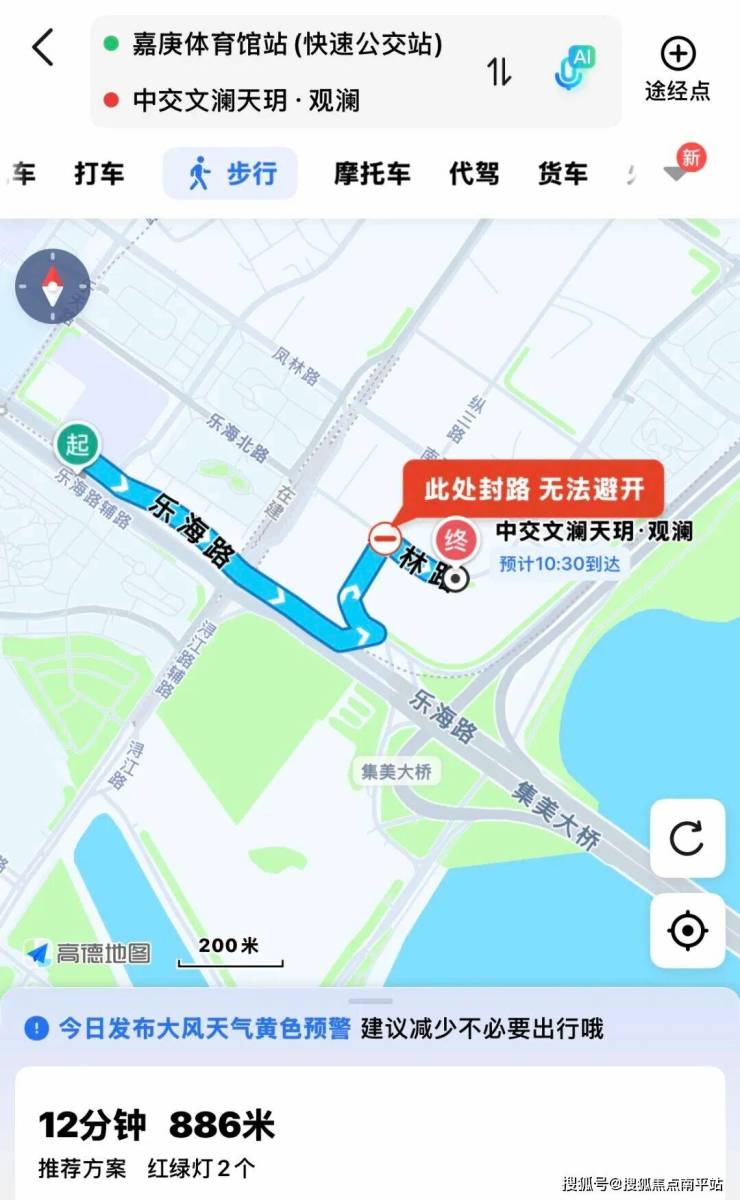This screenshot has width=740, height=1200.
Task: Switch to the 代驾 tab
Action: [473, 173]
